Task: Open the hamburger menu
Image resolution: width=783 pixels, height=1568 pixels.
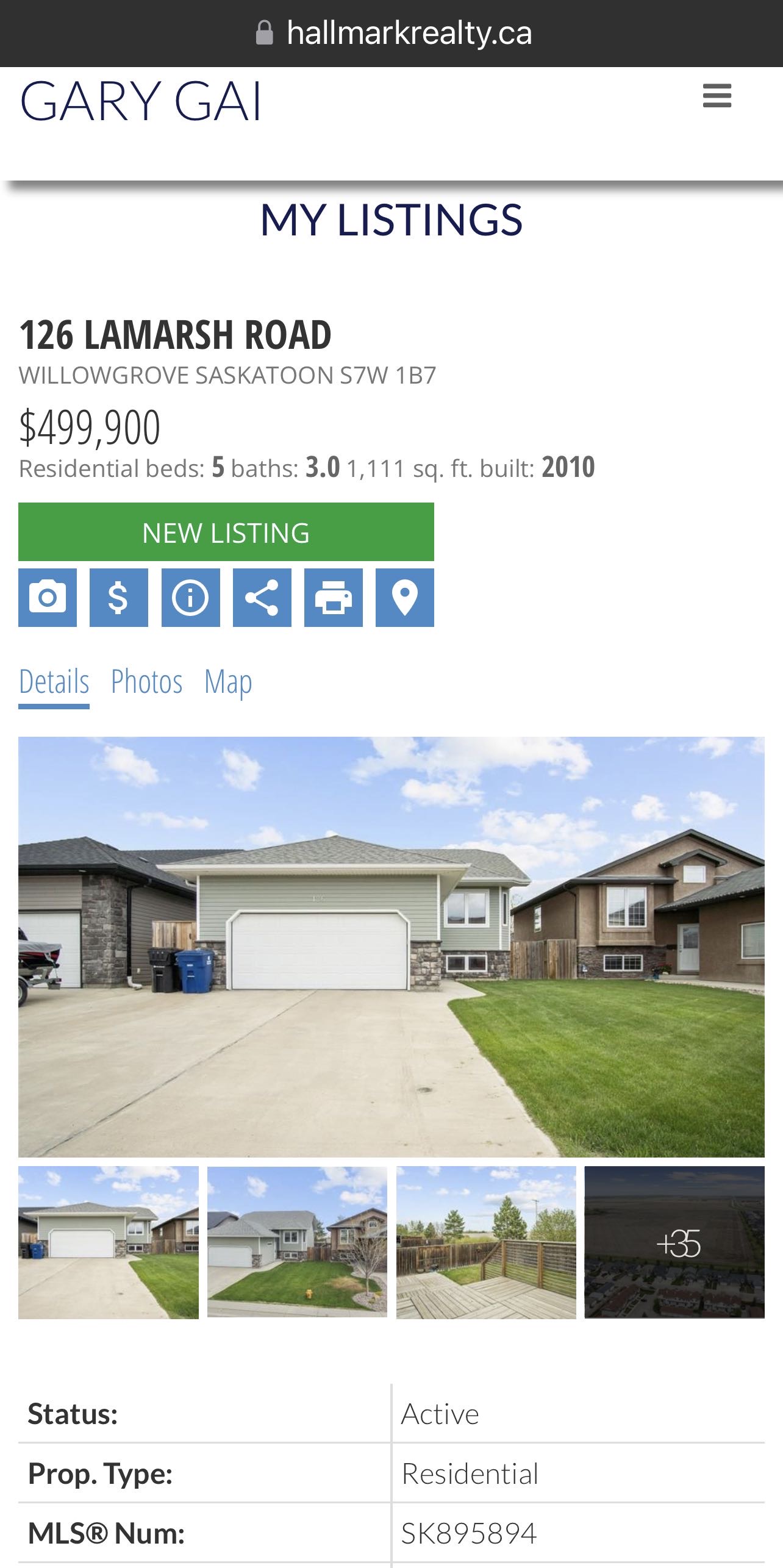Action: (x=717, y=96)
